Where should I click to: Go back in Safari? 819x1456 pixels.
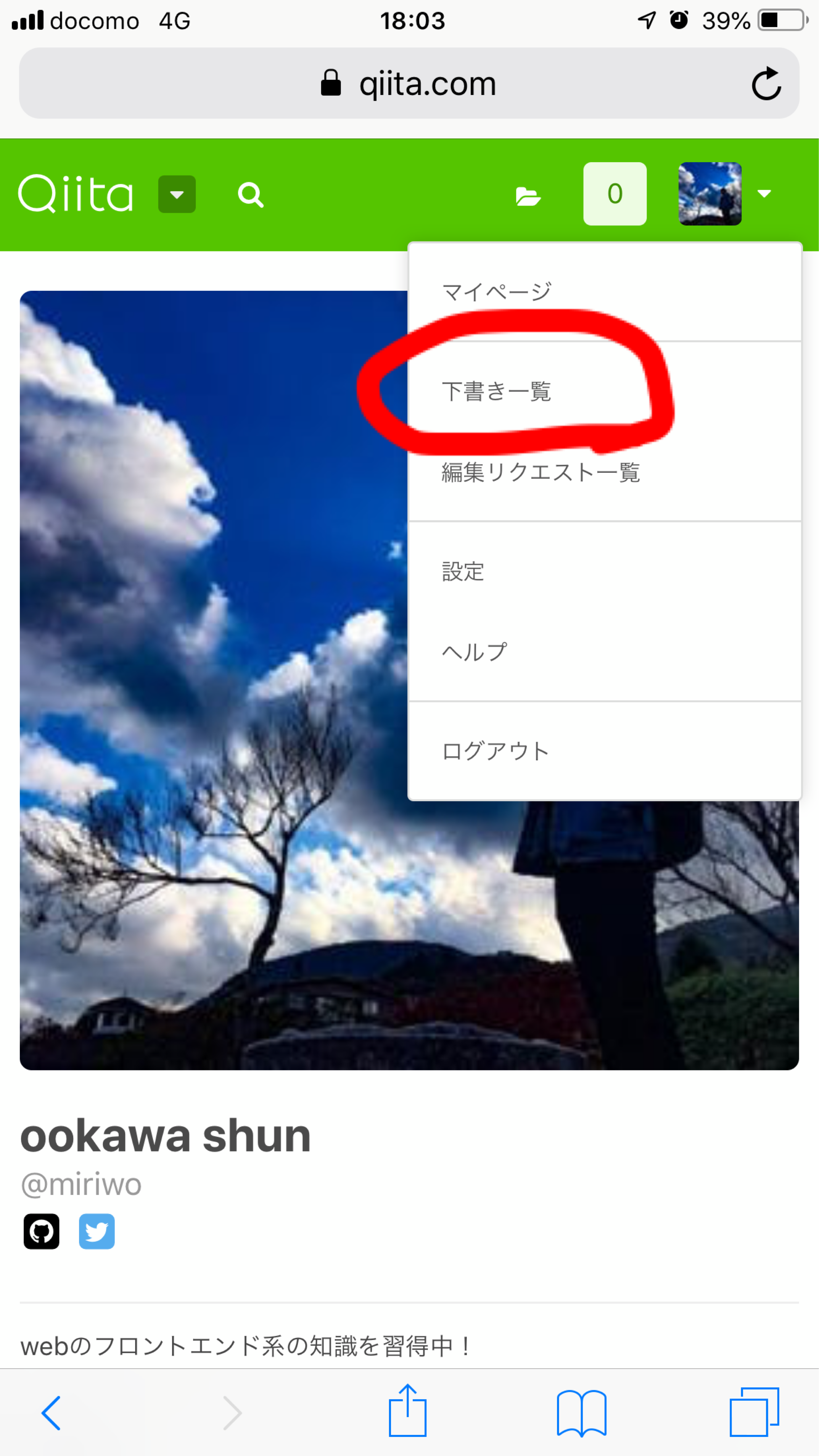point(51,1413)
